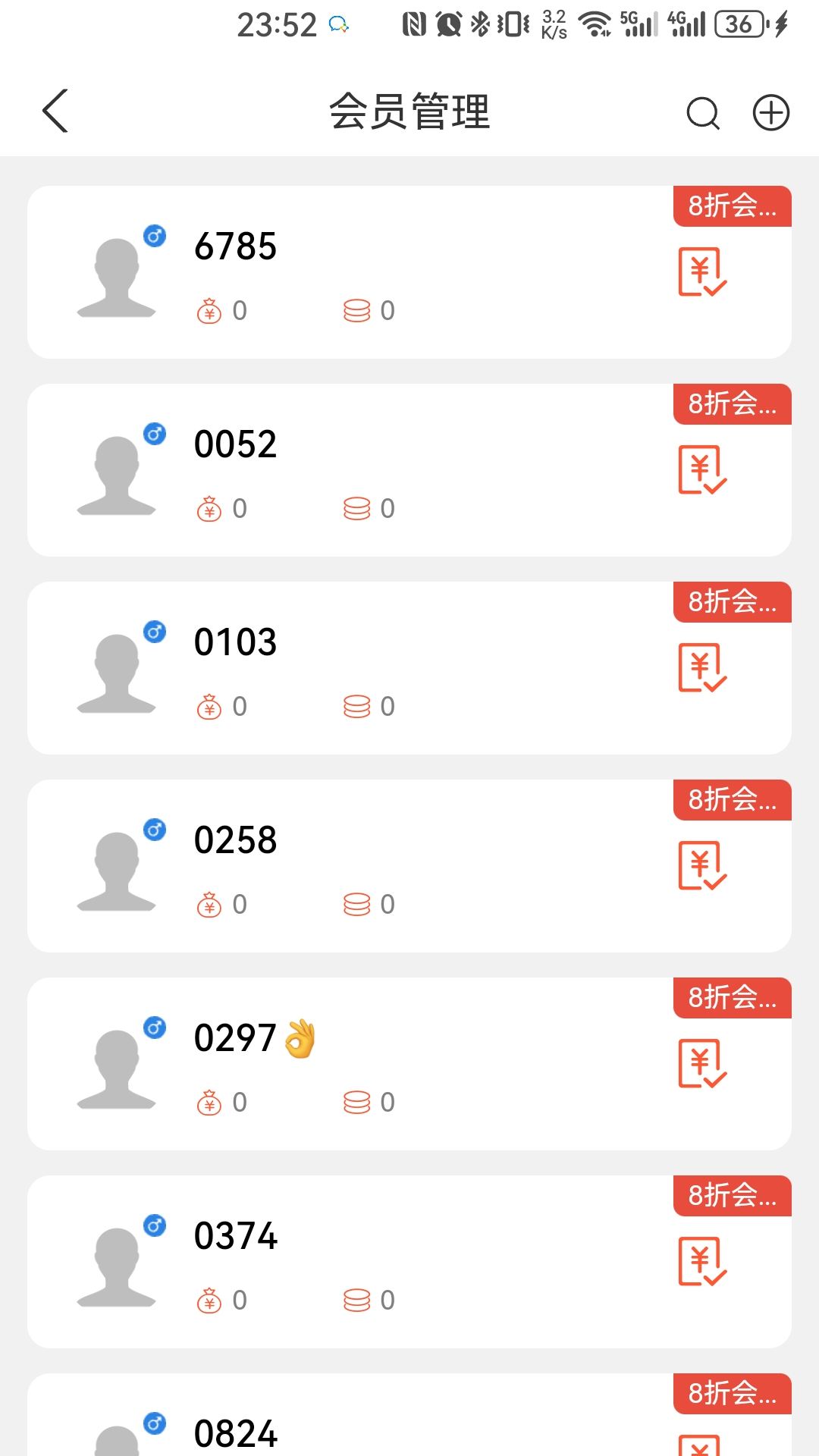
Task: Click the 8折会 label on member 0824
Action: click(x=730, y=1394)
